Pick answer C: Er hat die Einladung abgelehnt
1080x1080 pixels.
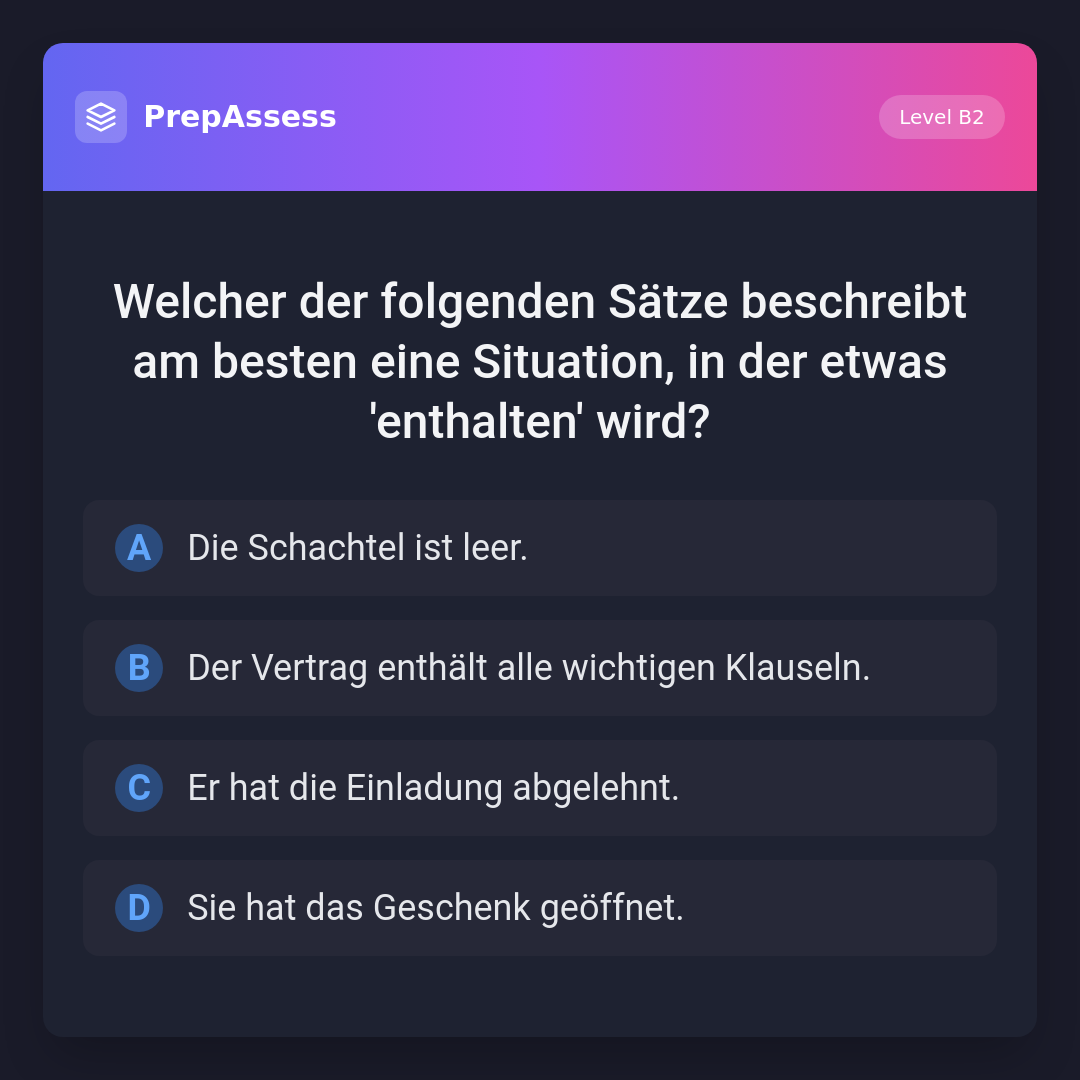(x=540, y=788)
